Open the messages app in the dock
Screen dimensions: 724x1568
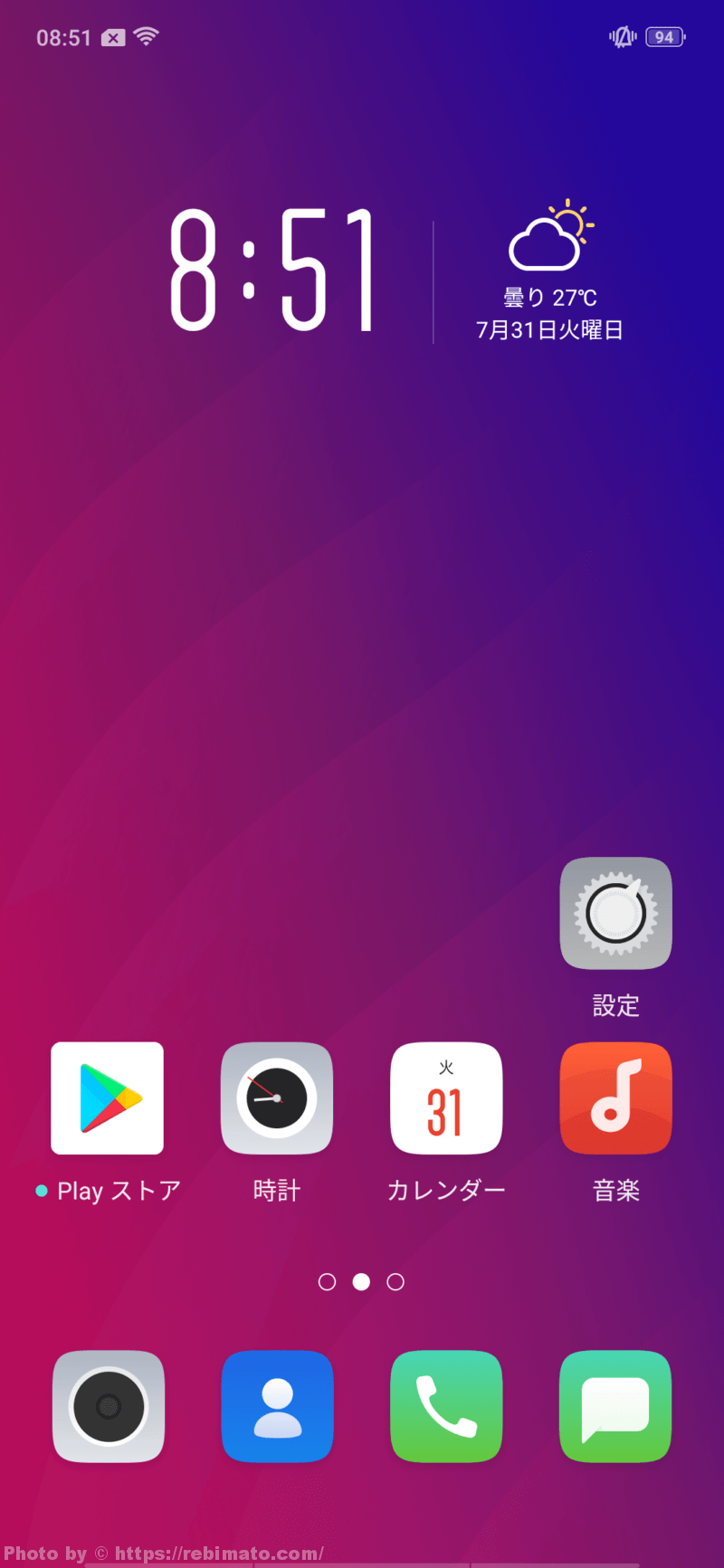615,1407
